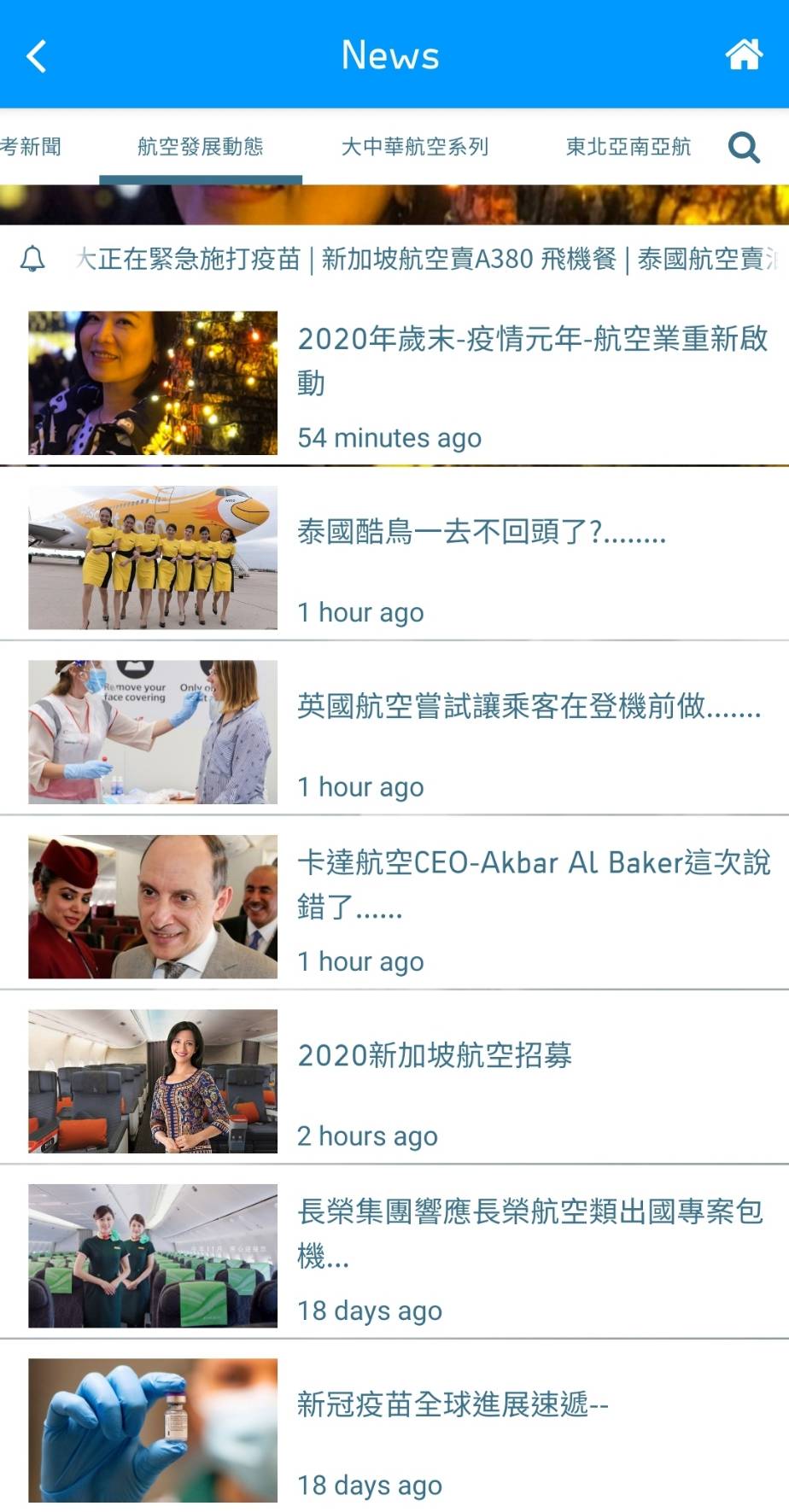Open the 2020新加坡航空招募 article
Screen dimensions: 789x1512
[x=435, y=1056]
